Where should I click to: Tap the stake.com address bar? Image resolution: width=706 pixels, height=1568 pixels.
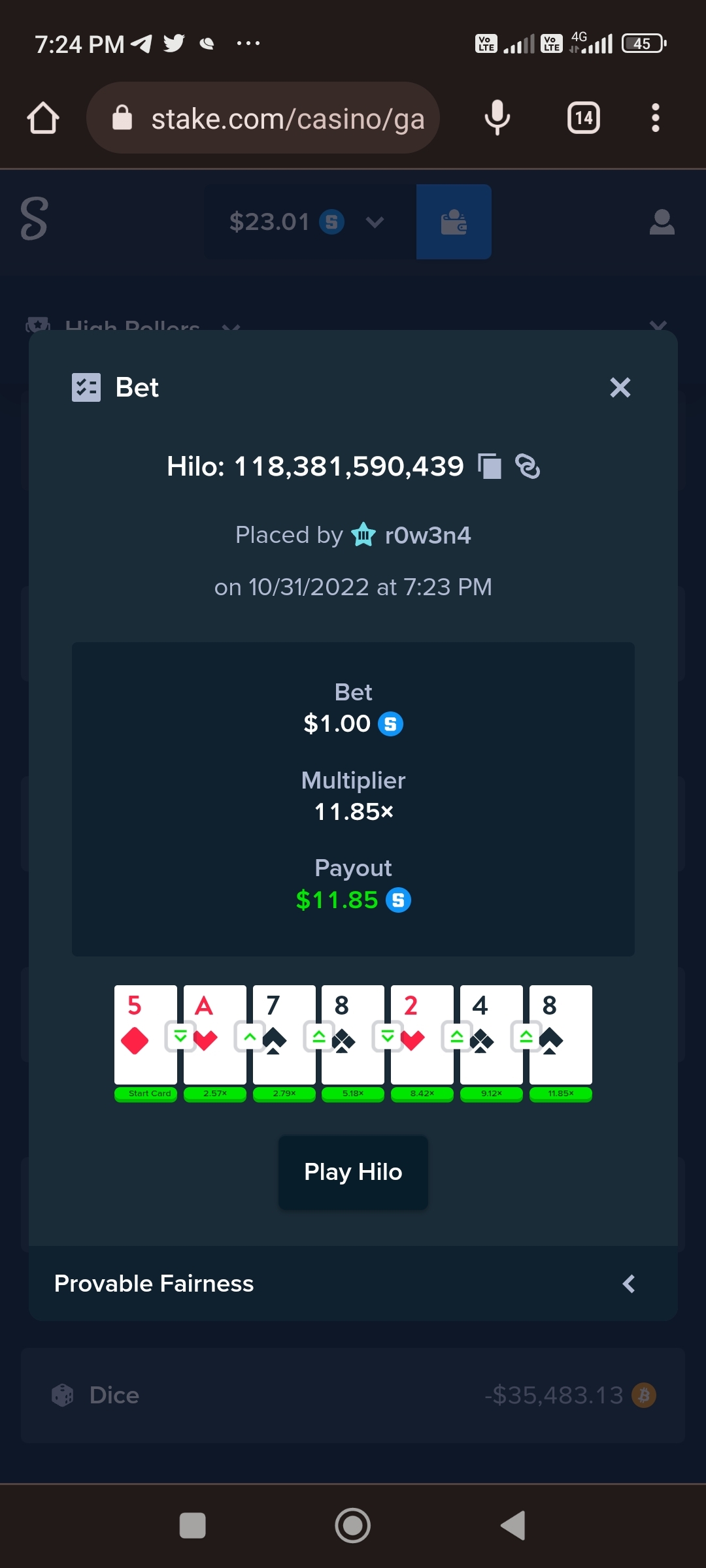pos(263,118)
